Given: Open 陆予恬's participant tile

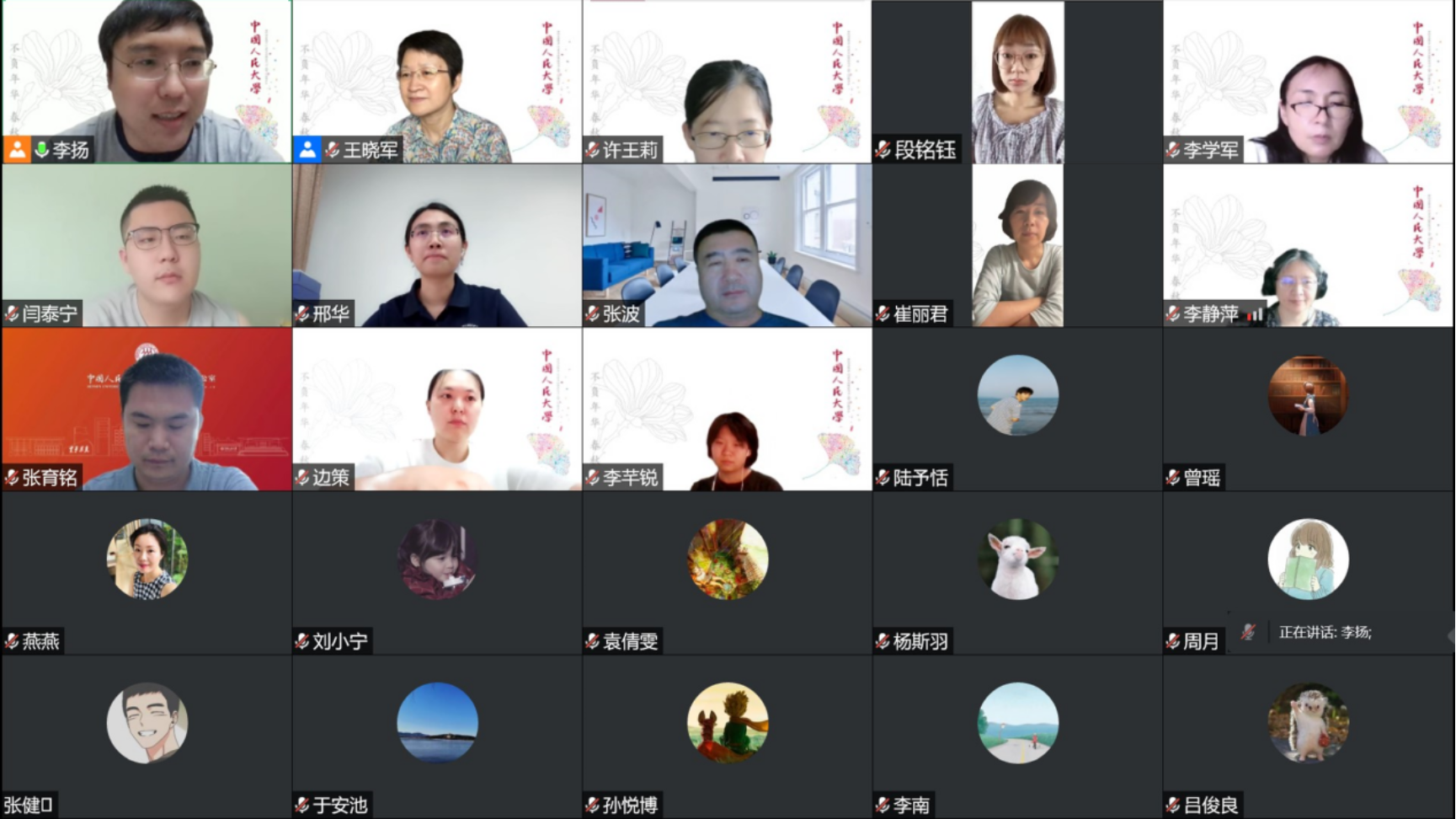Looking at the screenshot, I should [1017, 409].
